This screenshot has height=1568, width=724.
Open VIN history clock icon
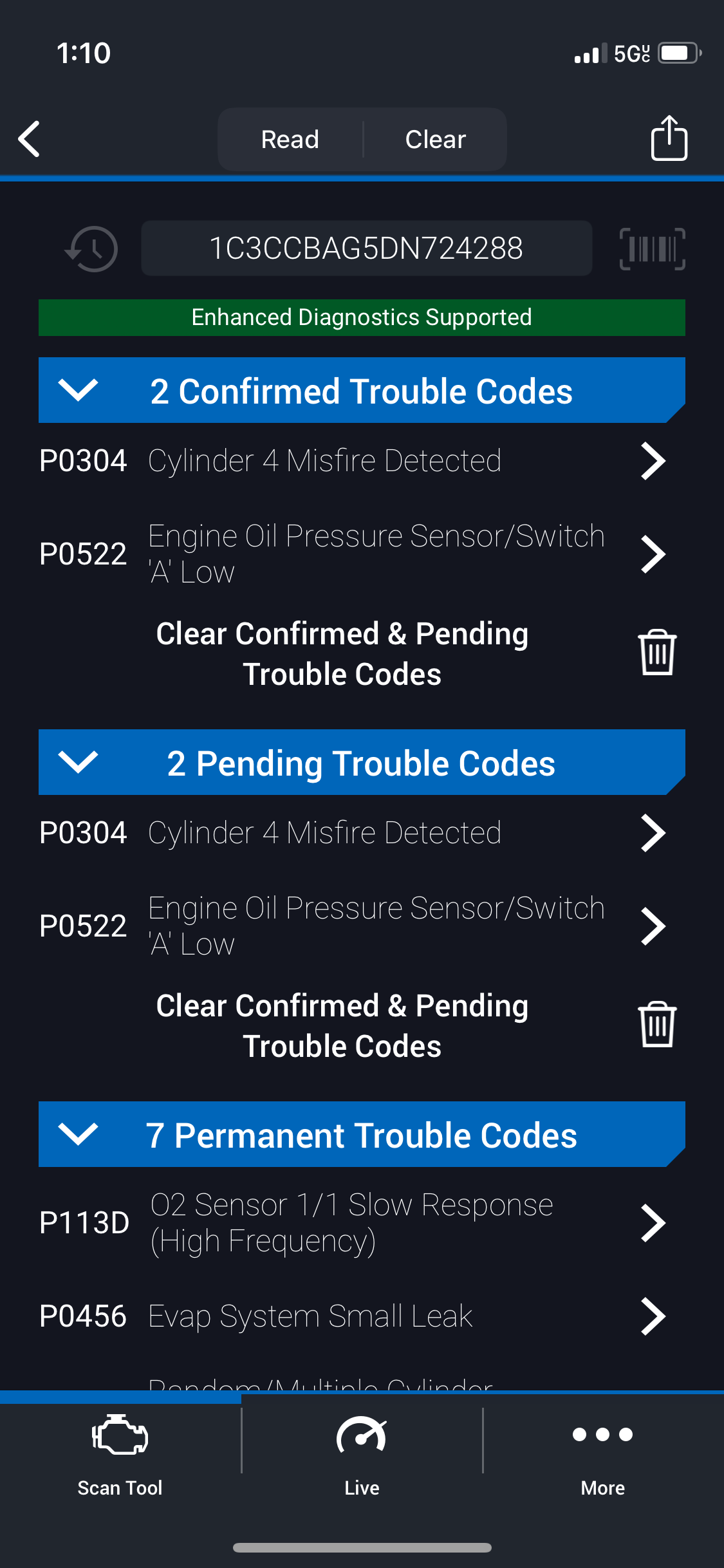(x=91, y=249)
